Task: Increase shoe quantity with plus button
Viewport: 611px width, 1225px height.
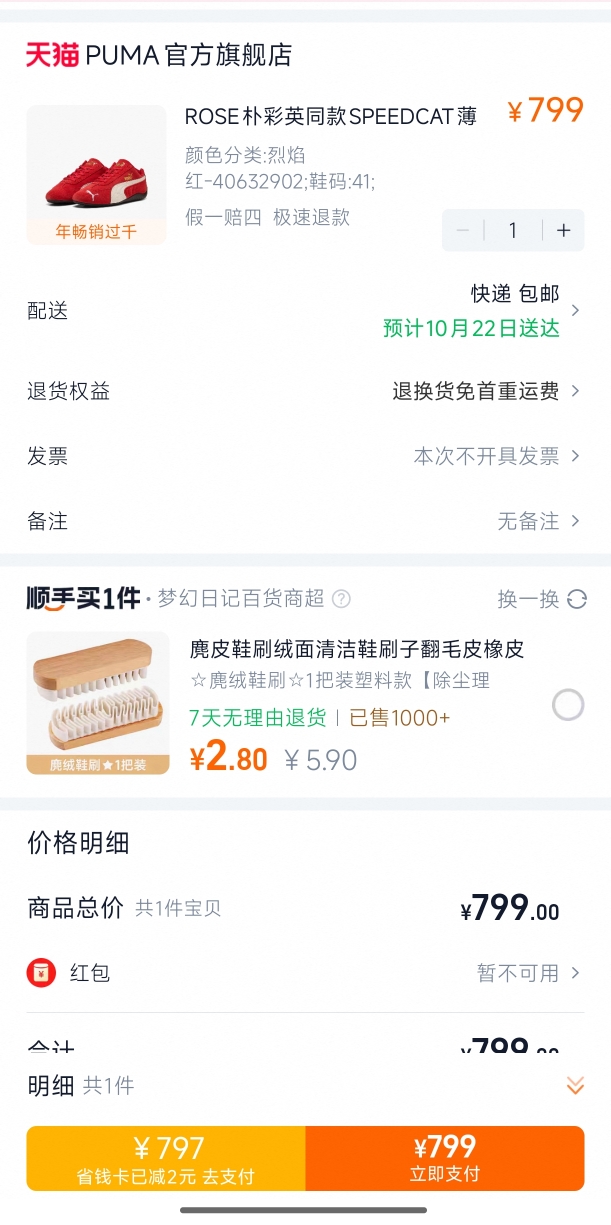Action: pyautogui.click(x=564, y=231)
